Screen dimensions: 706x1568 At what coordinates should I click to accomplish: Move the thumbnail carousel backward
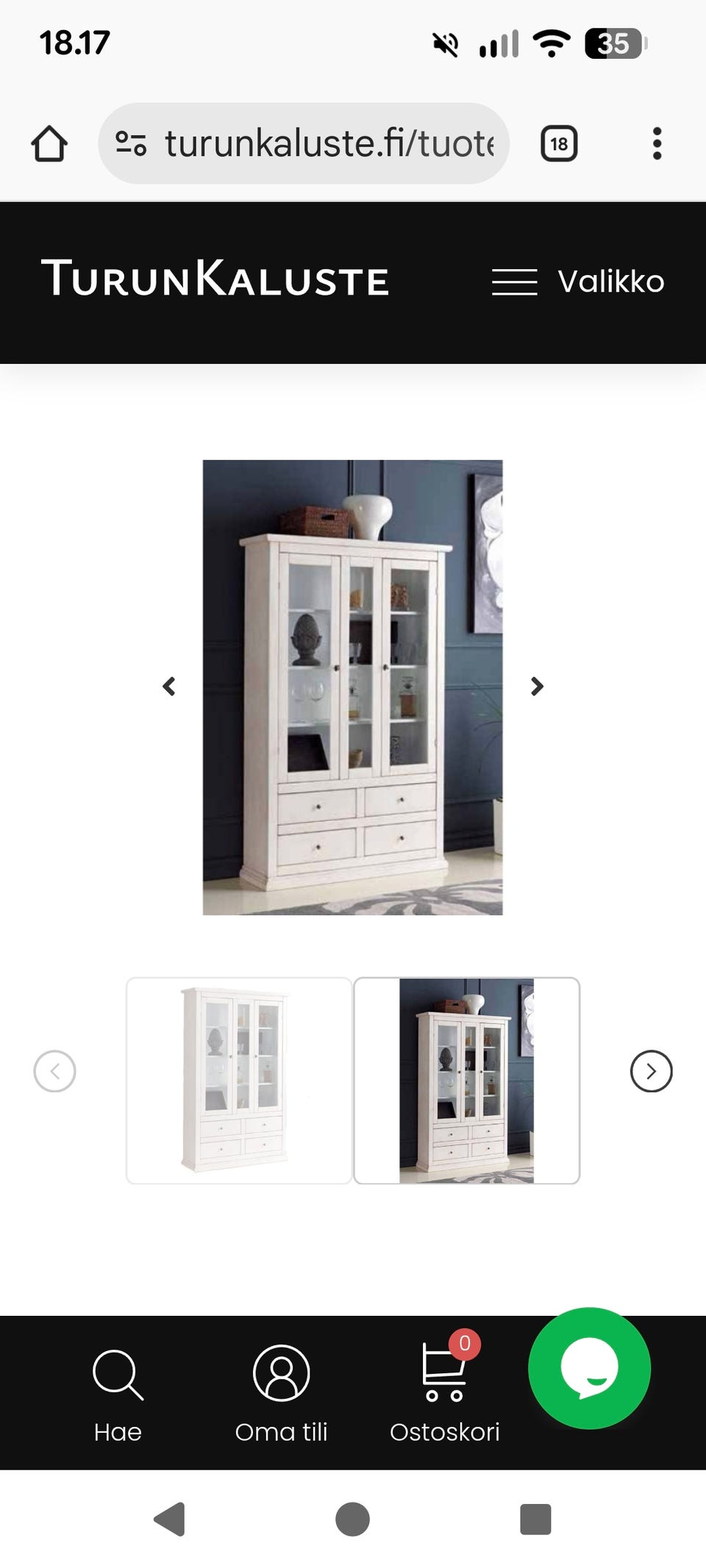coord(54,1071)
